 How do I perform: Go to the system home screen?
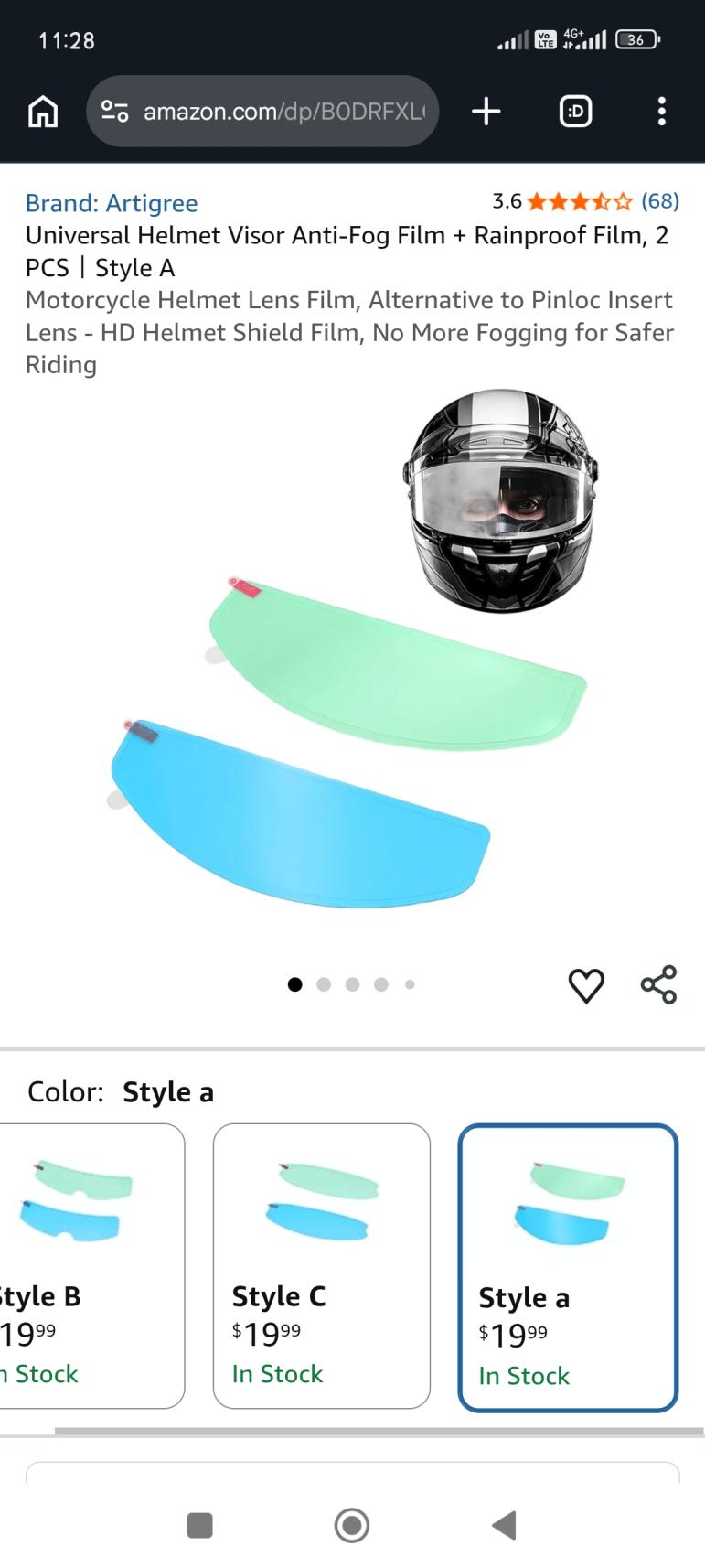[x=352, y=1525]
